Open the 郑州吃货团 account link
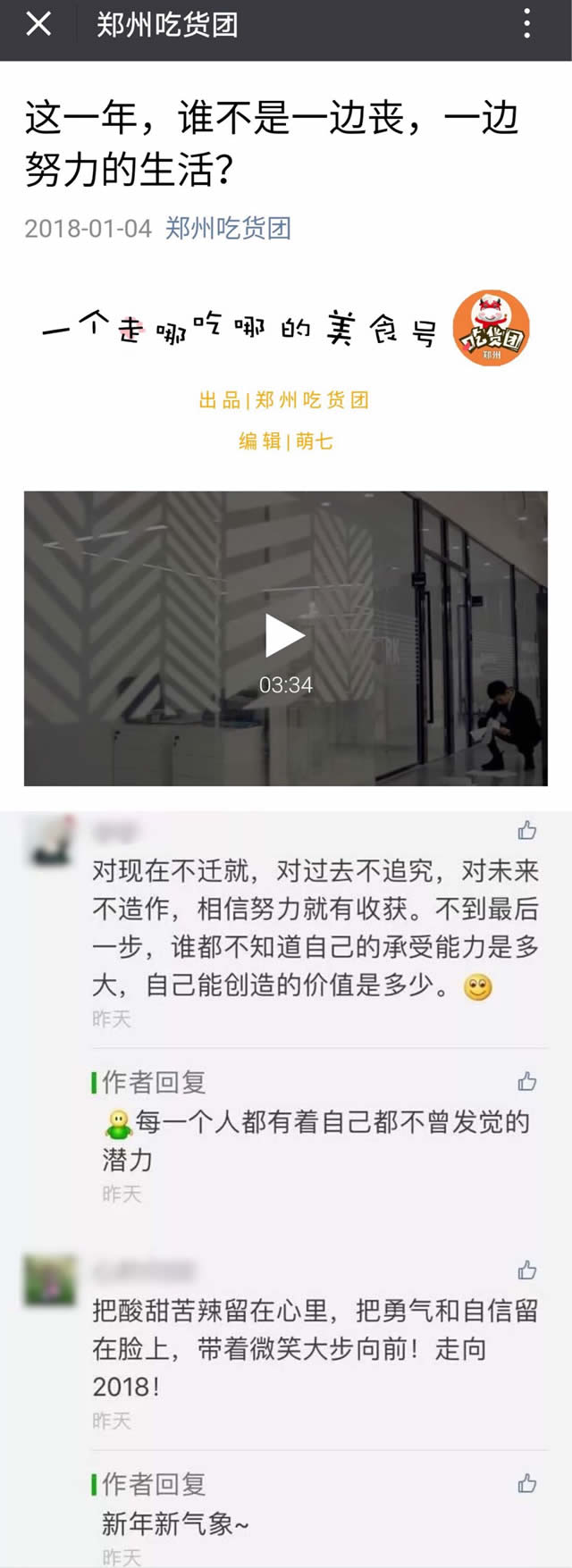 [x=228, y=229]
